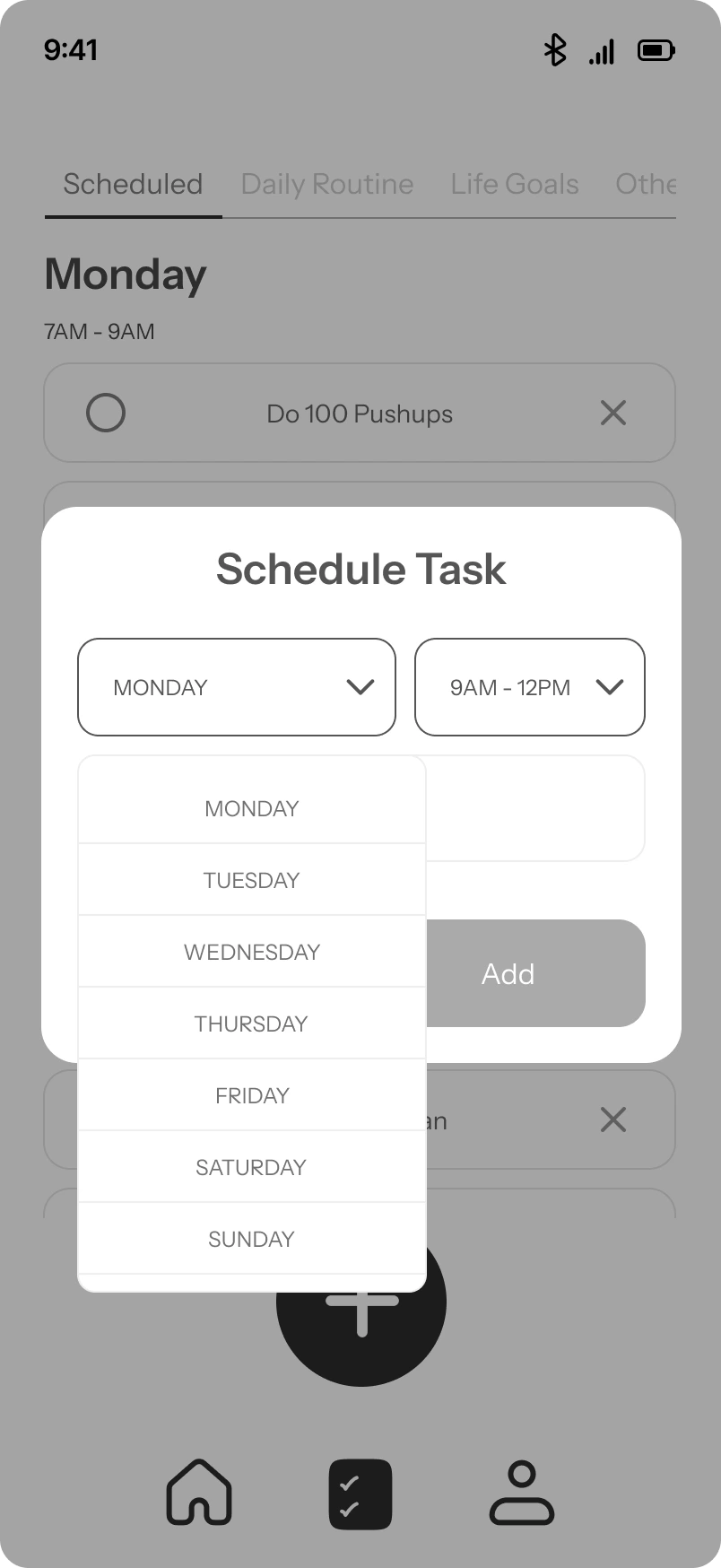Open the 9AM - 12PM time dropdown

(x=530, y=687)
